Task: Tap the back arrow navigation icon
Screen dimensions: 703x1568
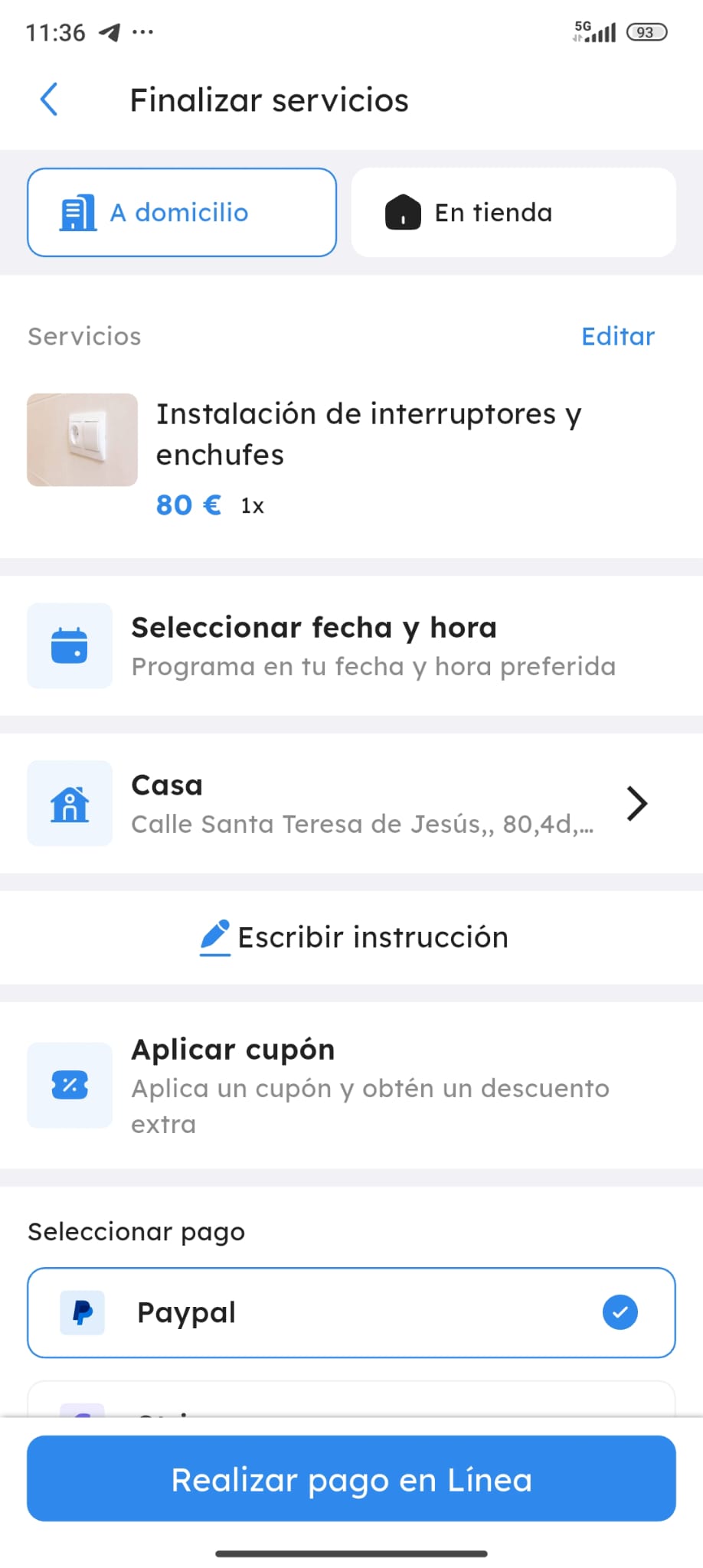Action: [47, 99]
